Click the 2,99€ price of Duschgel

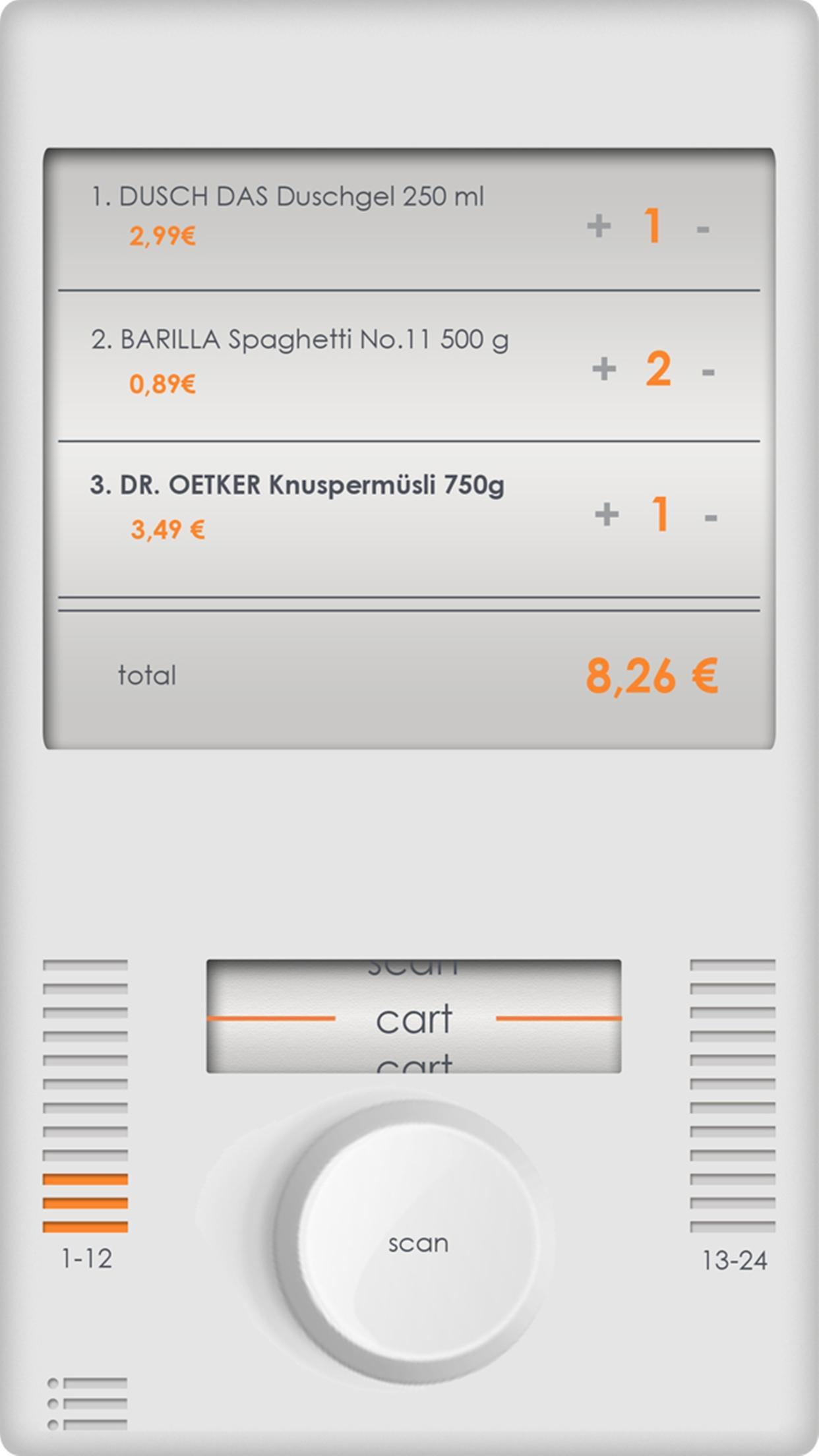click(x=161, y=234)
